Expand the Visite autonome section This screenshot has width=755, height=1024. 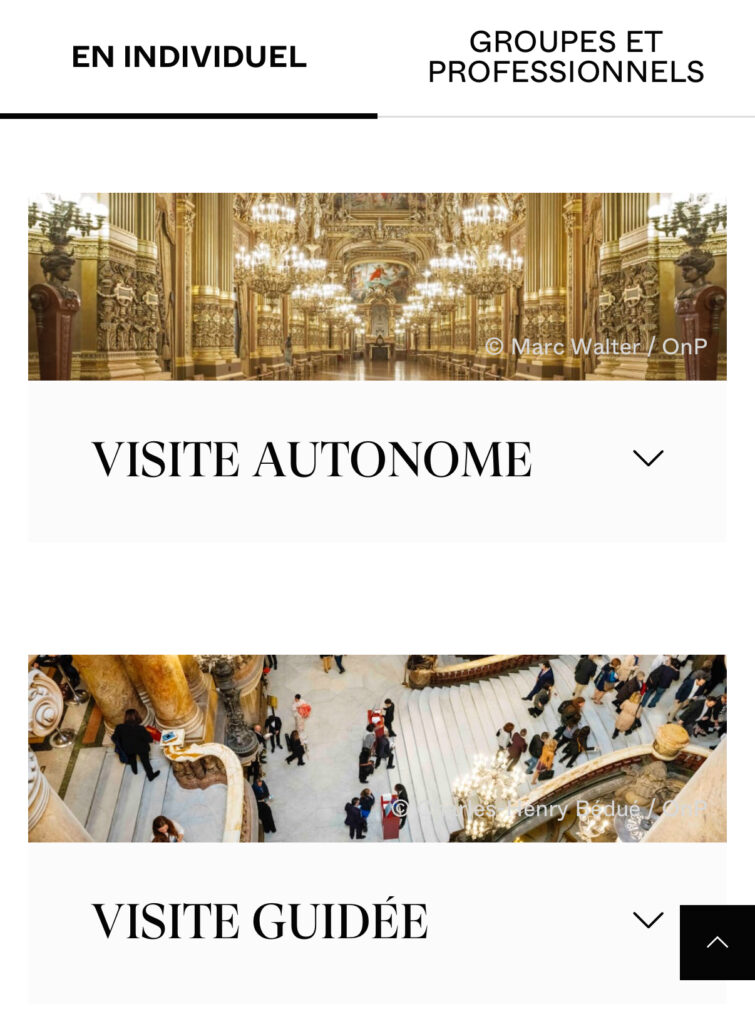tap(648, 459)
